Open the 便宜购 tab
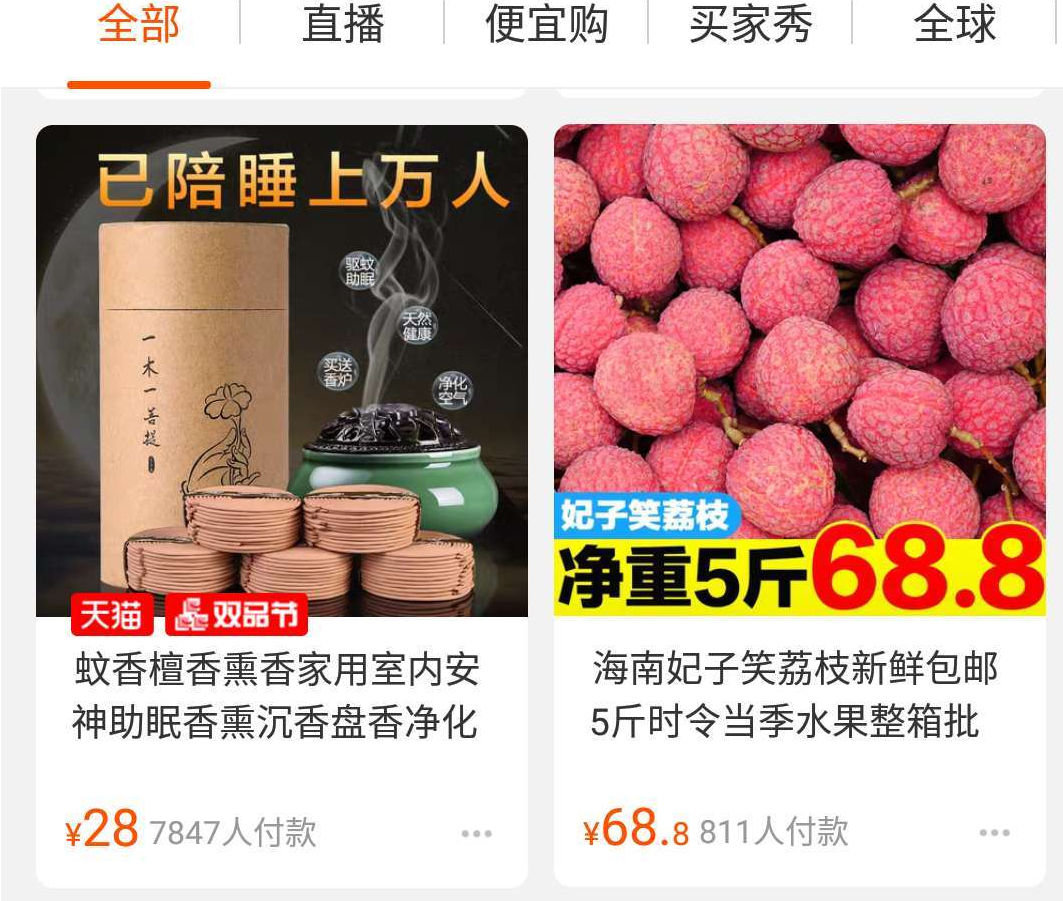The width and height of the screenshot is (1063, 901). [x=546, y=25]
